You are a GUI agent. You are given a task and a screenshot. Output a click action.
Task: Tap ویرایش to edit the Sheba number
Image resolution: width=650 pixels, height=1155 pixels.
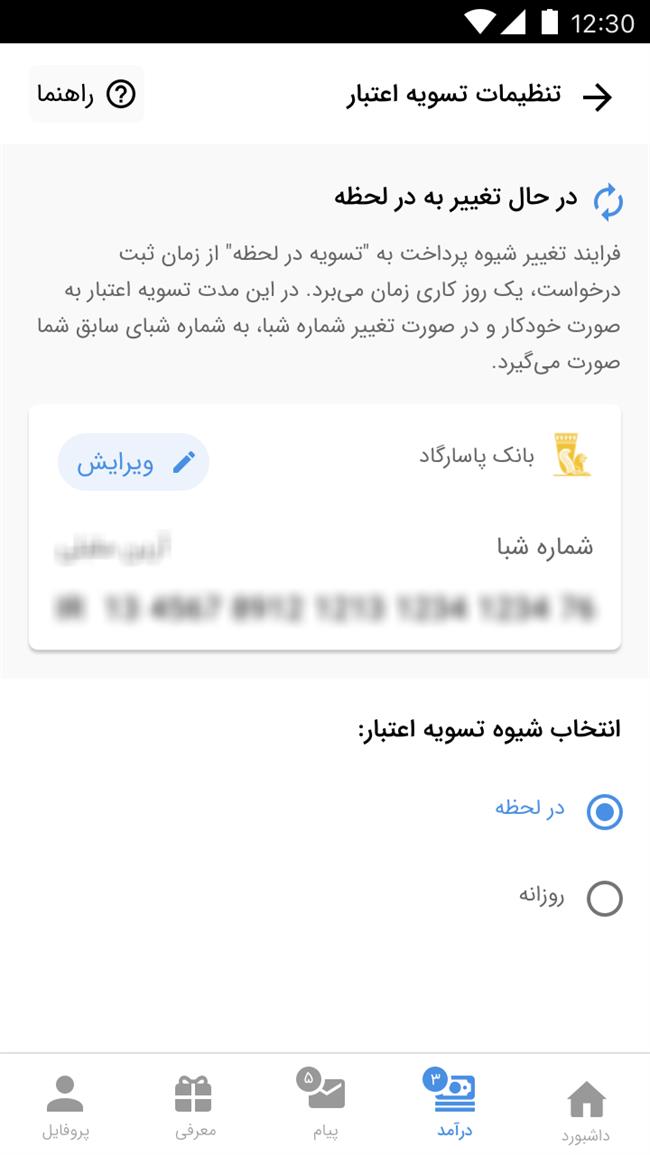[134, 462]
